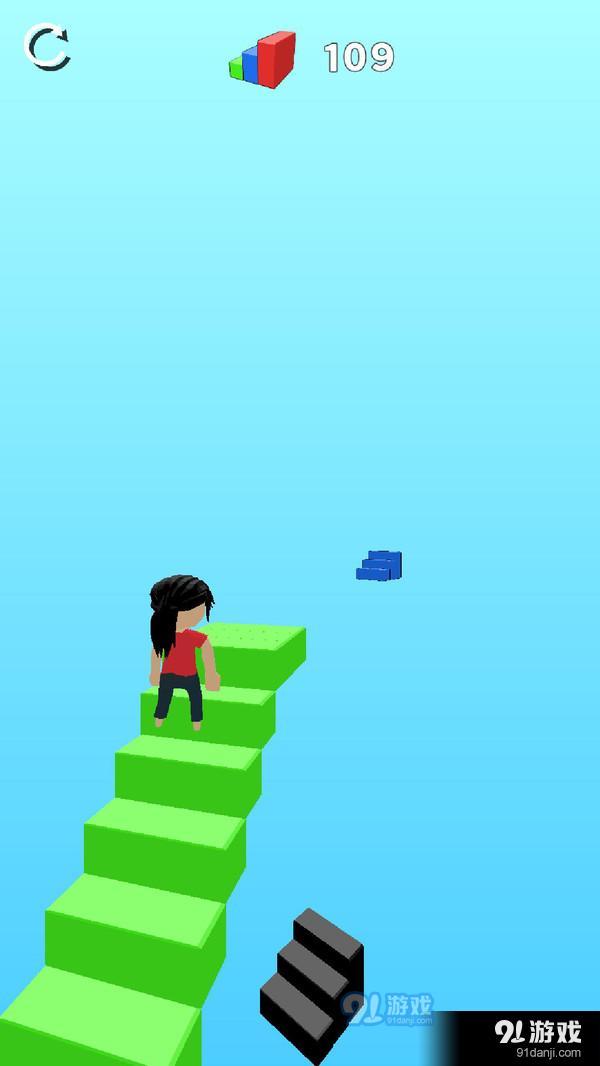The image size is (600, 1066).
Task: Tap the restart level icon
Action: (47, 47)
